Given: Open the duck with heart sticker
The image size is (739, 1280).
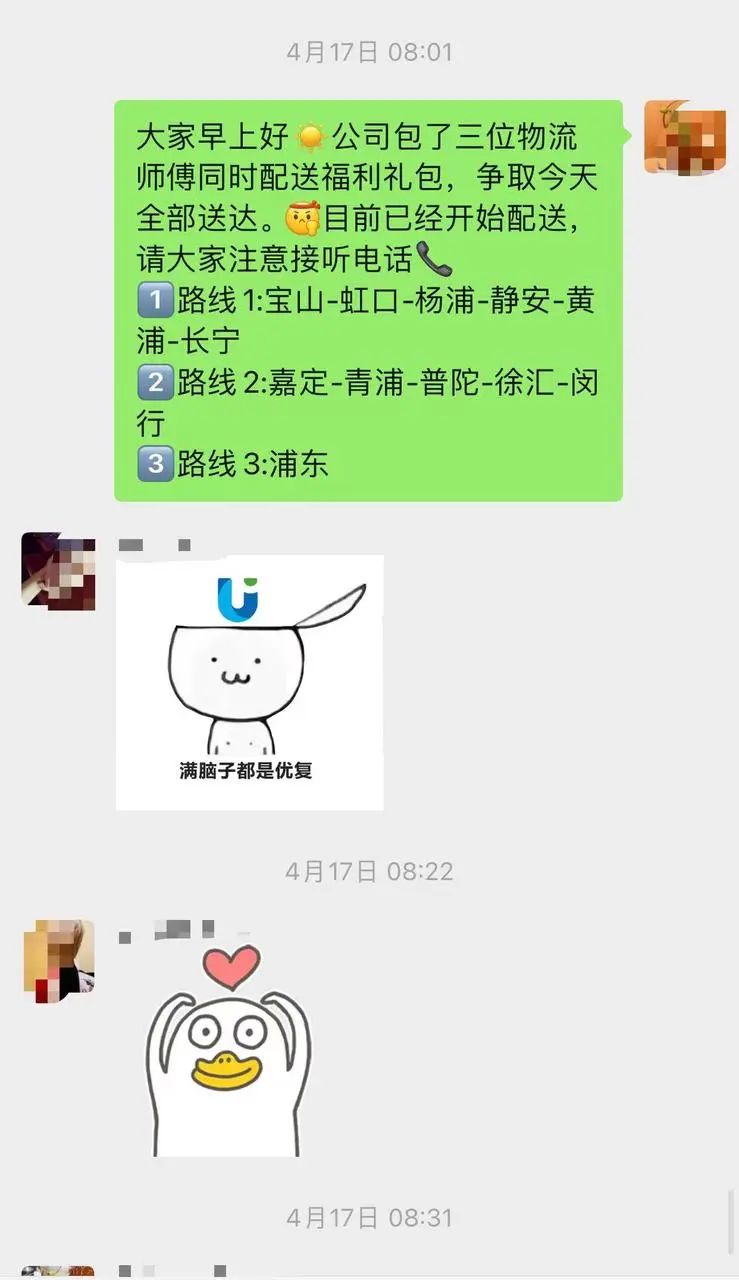Looking at the screenshot, I should tap(230, 1050).
